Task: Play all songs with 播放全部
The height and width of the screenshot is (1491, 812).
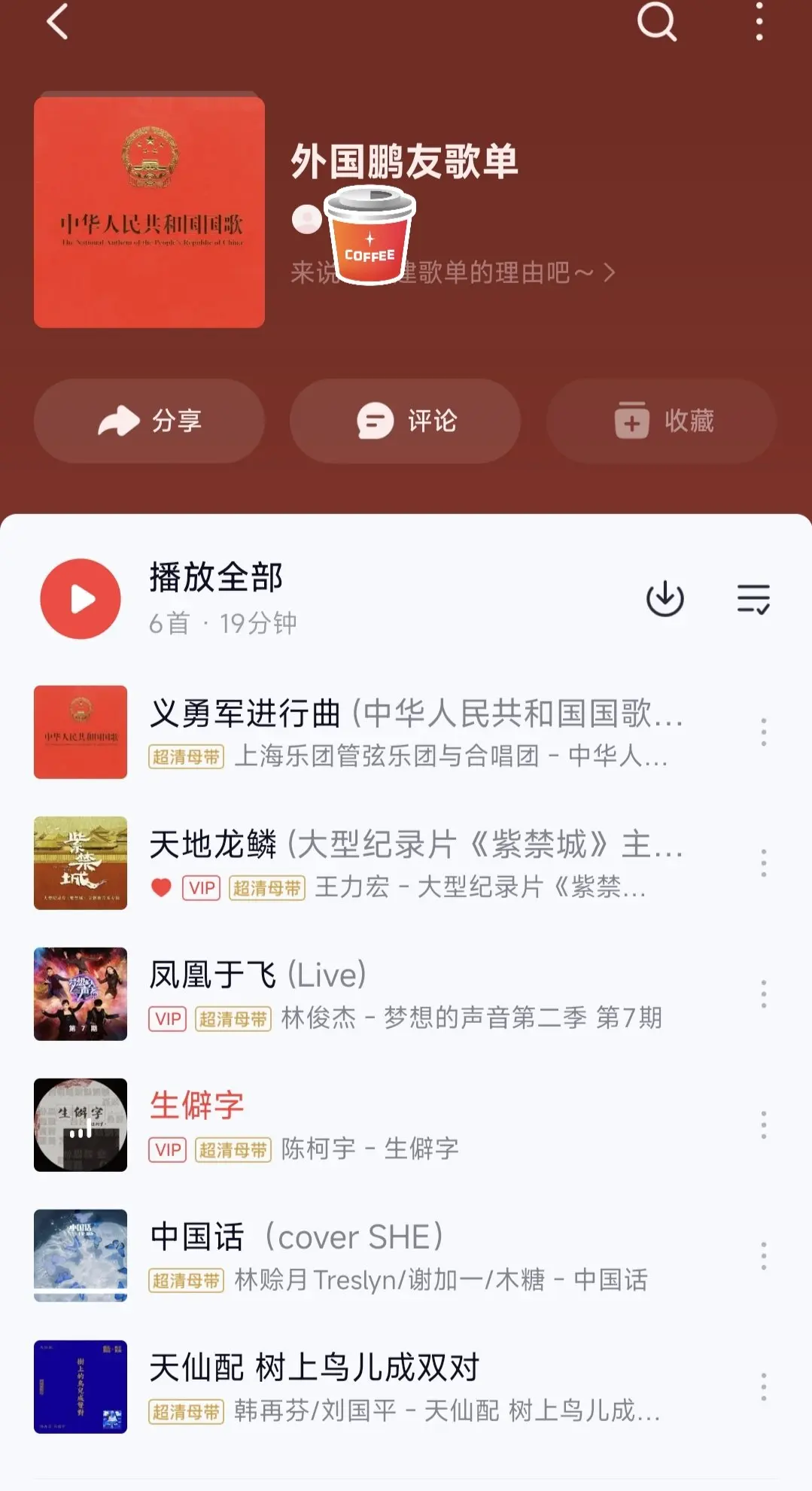Action: [81, 599]
